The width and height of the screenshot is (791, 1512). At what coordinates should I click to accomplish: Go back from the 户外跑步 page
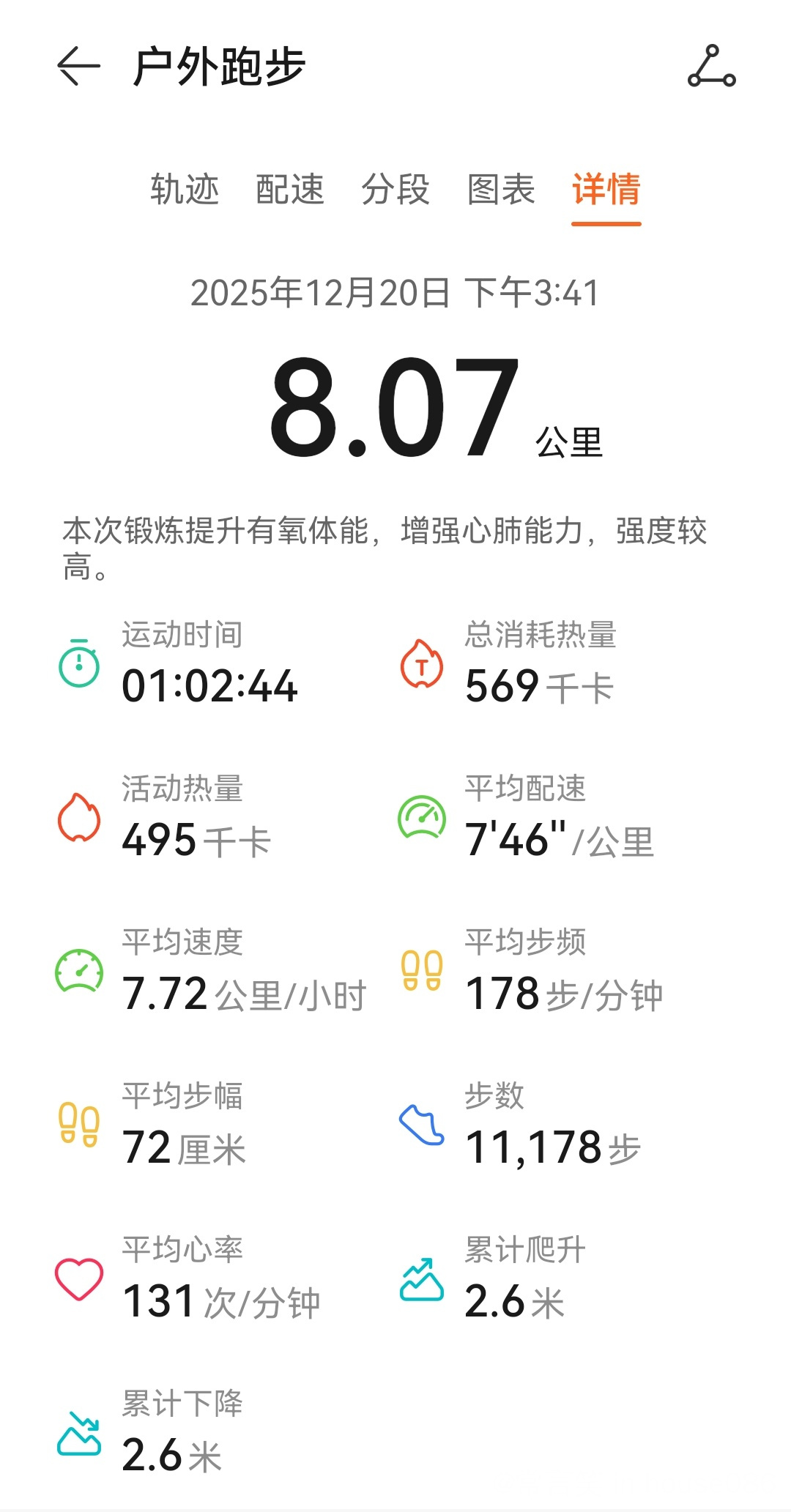78,67
